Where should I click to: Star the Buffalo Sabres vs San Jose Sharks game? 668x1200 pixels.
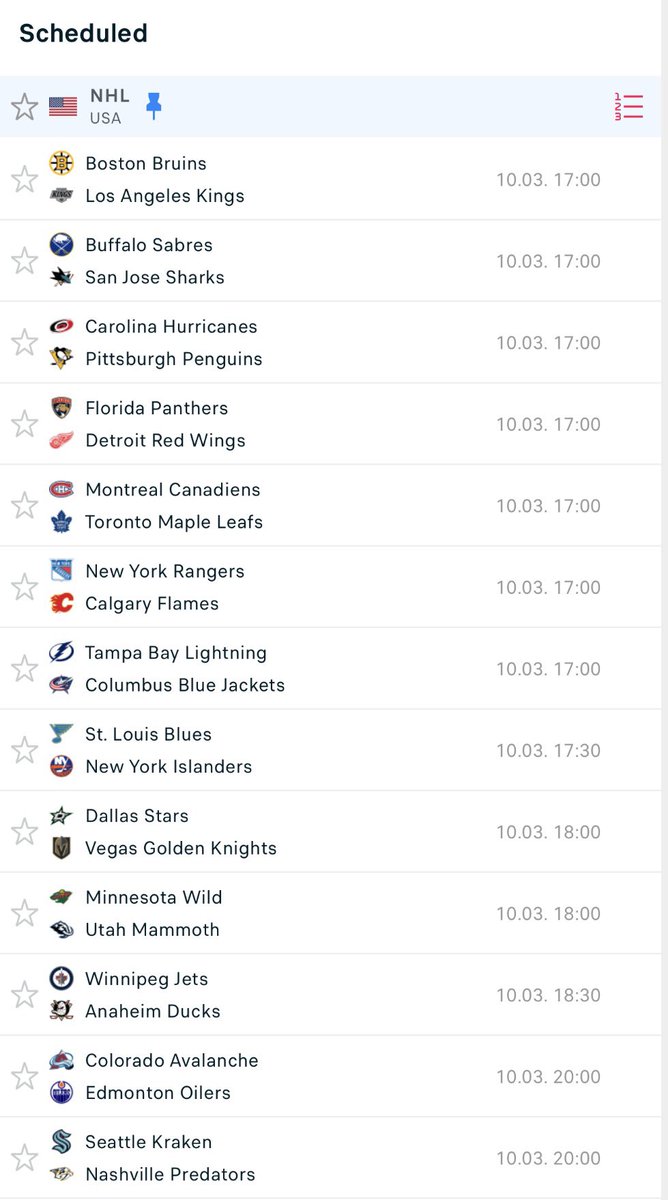(24, 261)
